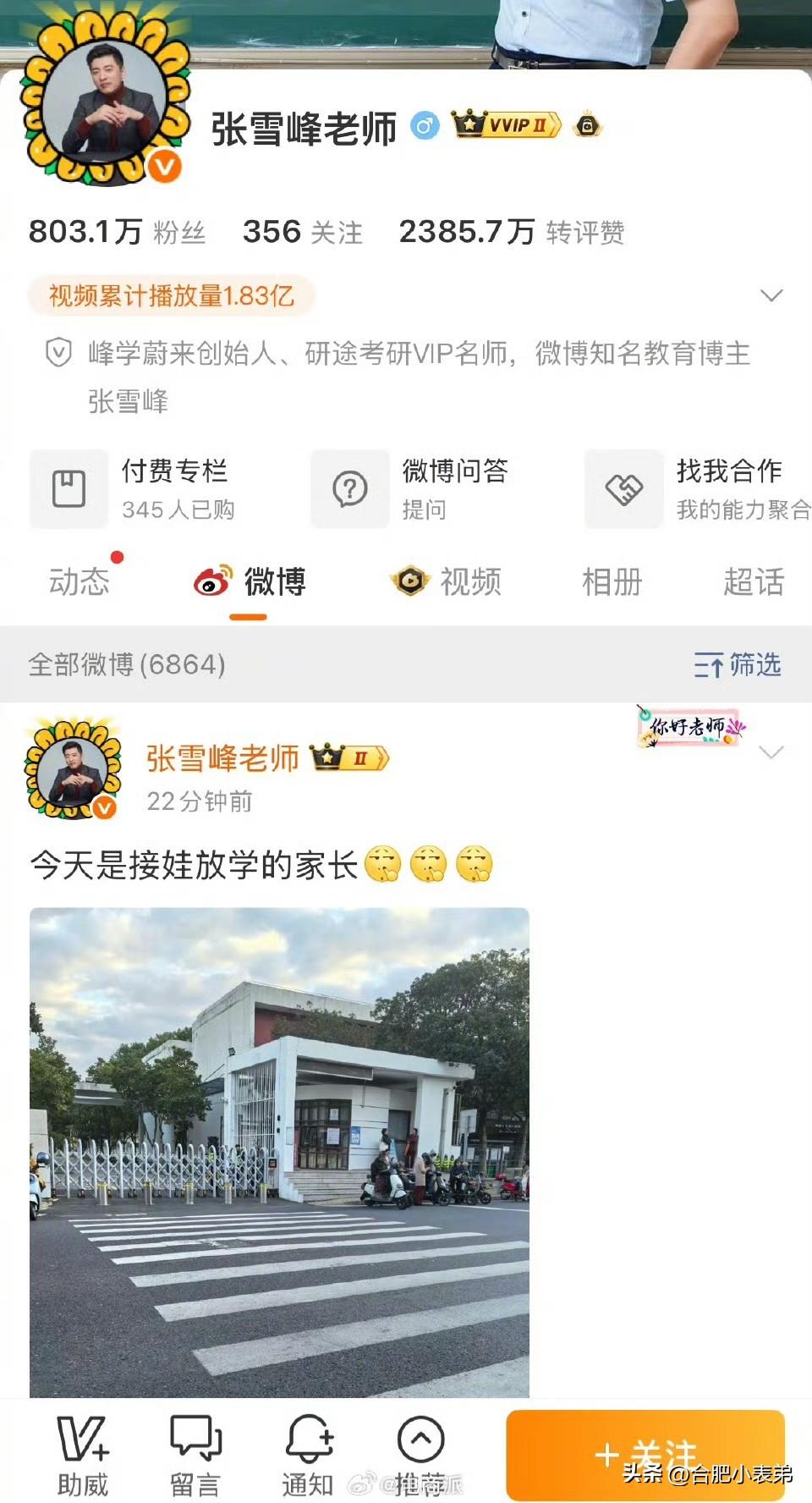Follow 张雪峰老师 with the 关注 button
Viewport: 812px width, 1503px height.
(645, 1456)
